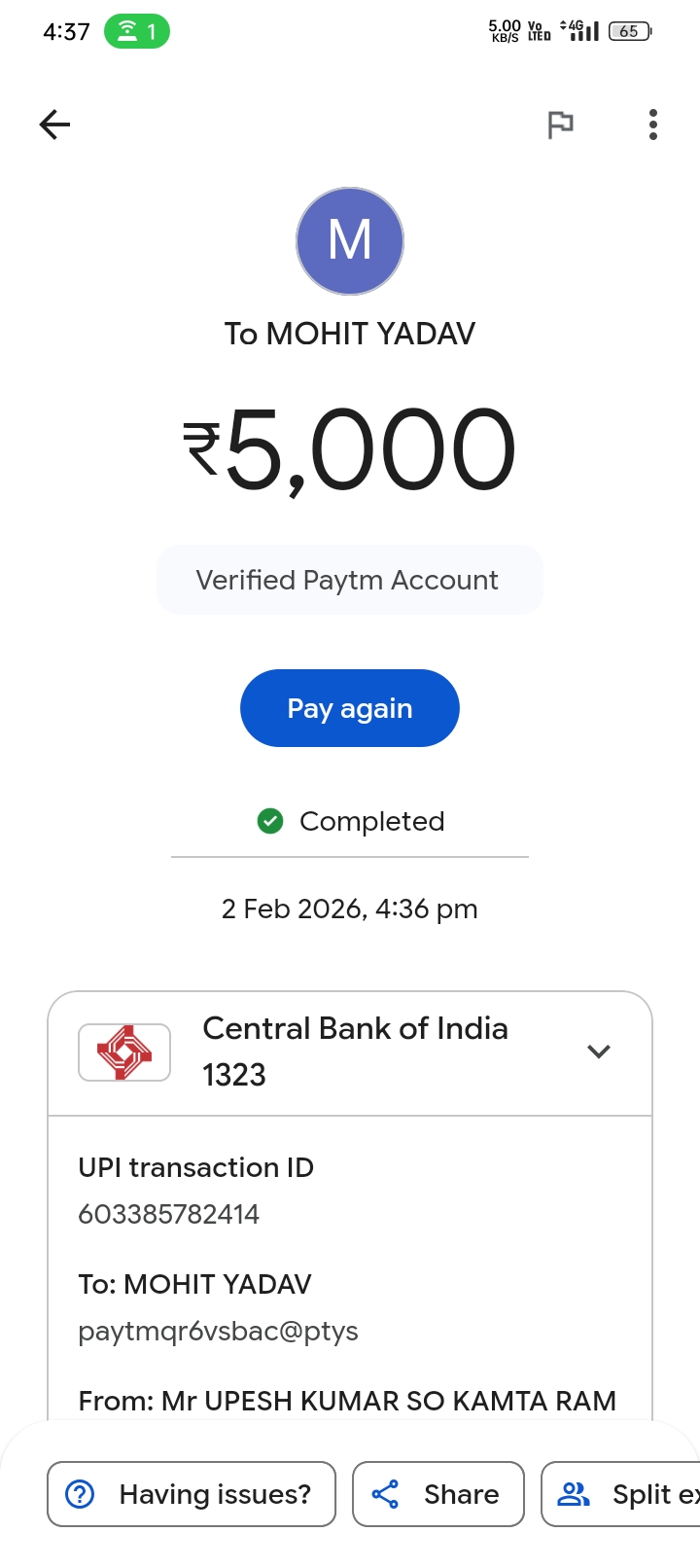Open MOHIT YADAV's profile avatar
Screen dimensions: 700x1568
click(x=350, y=241)
